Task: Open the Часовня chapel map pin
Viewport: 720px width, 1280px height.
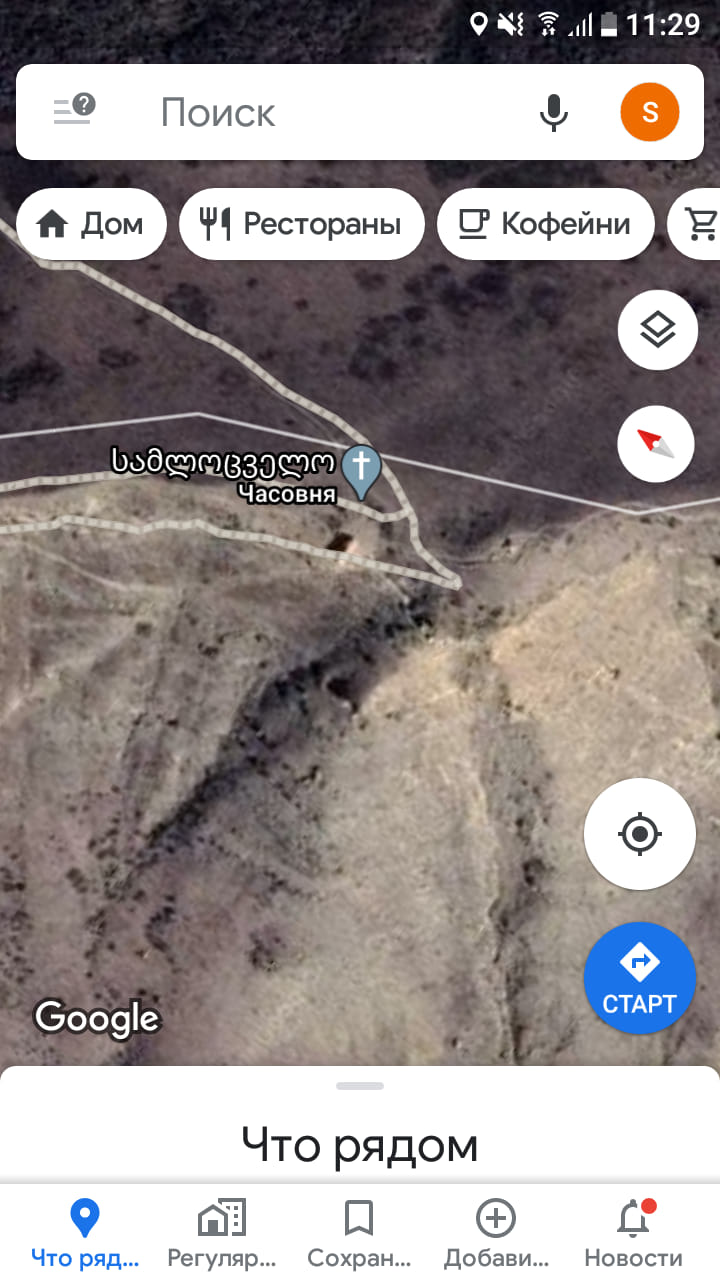Action: click(x=361, y=469)
